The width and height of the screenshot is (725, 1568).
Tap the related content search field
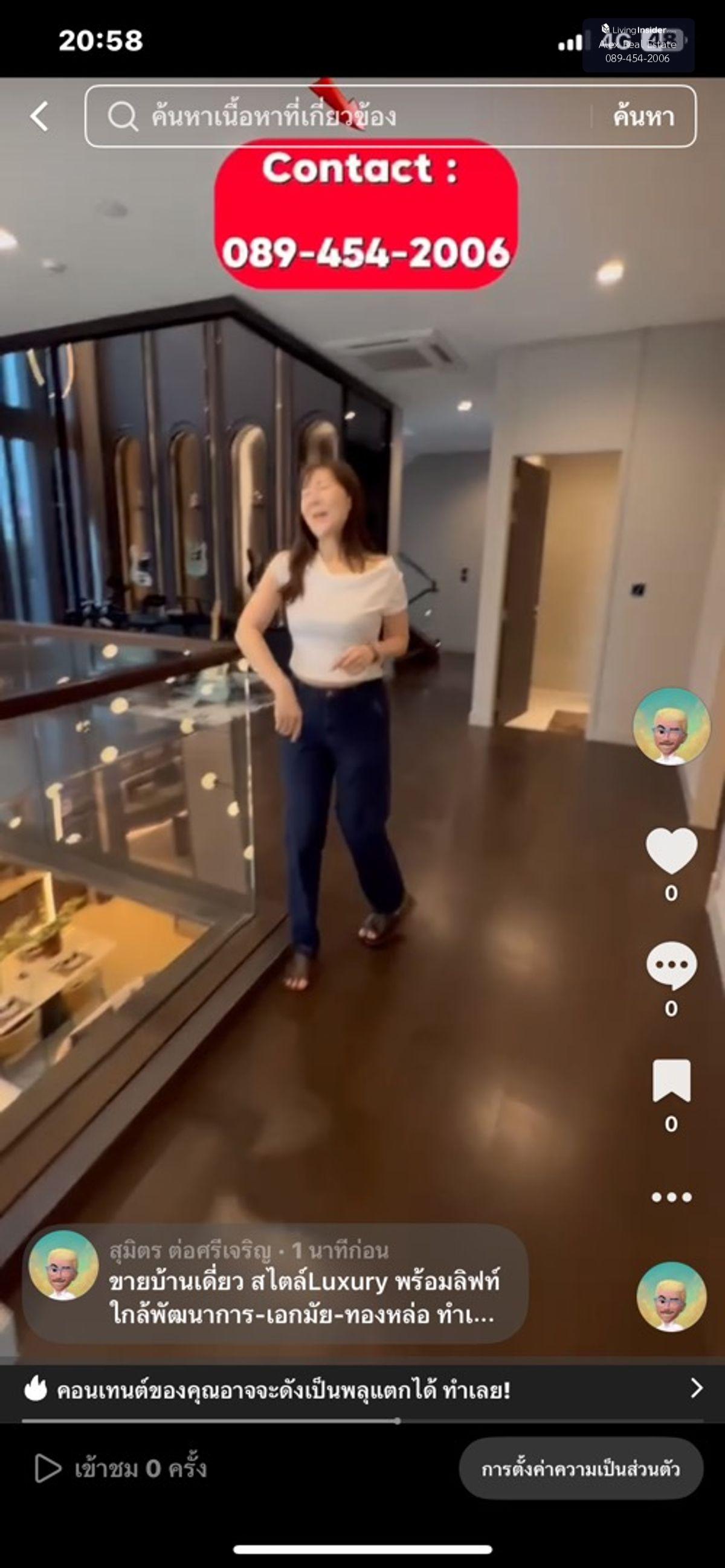[x=341, y=117]
